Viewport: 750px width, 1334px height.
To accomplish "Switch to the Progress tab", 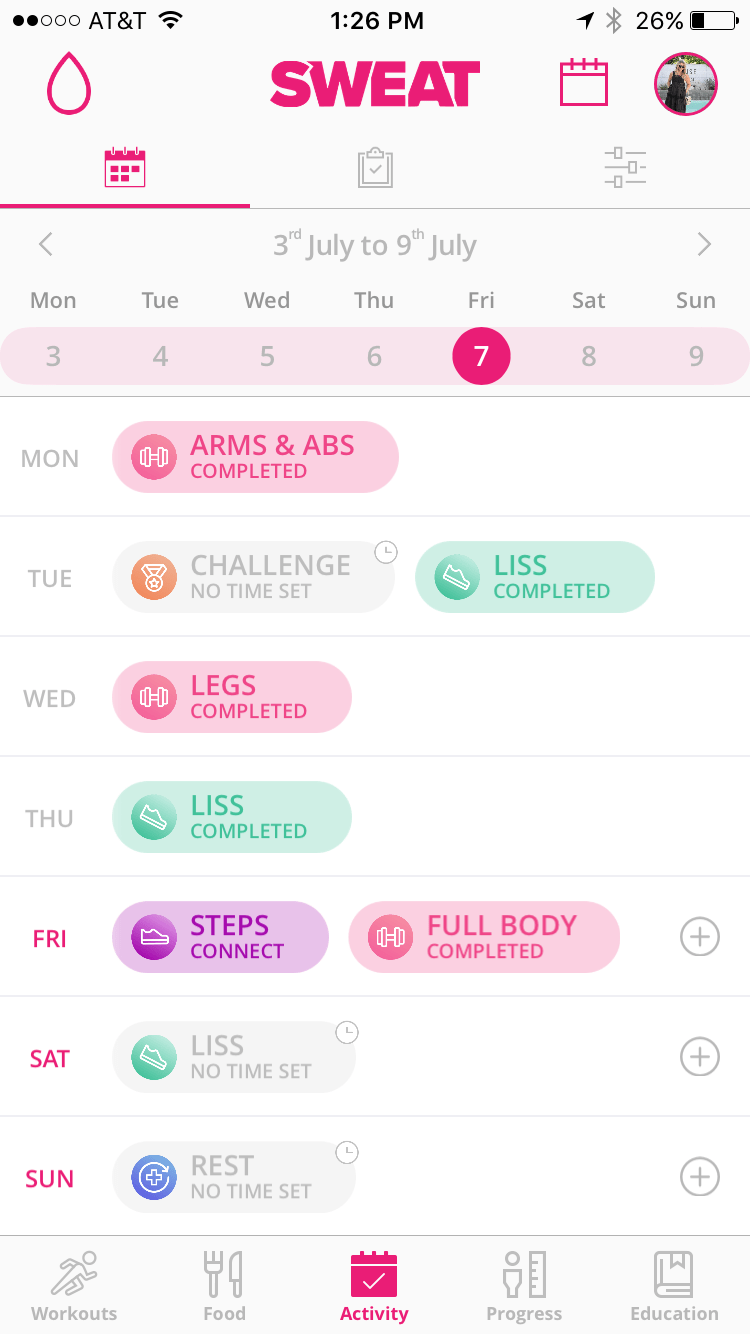I will [524, 1287].
